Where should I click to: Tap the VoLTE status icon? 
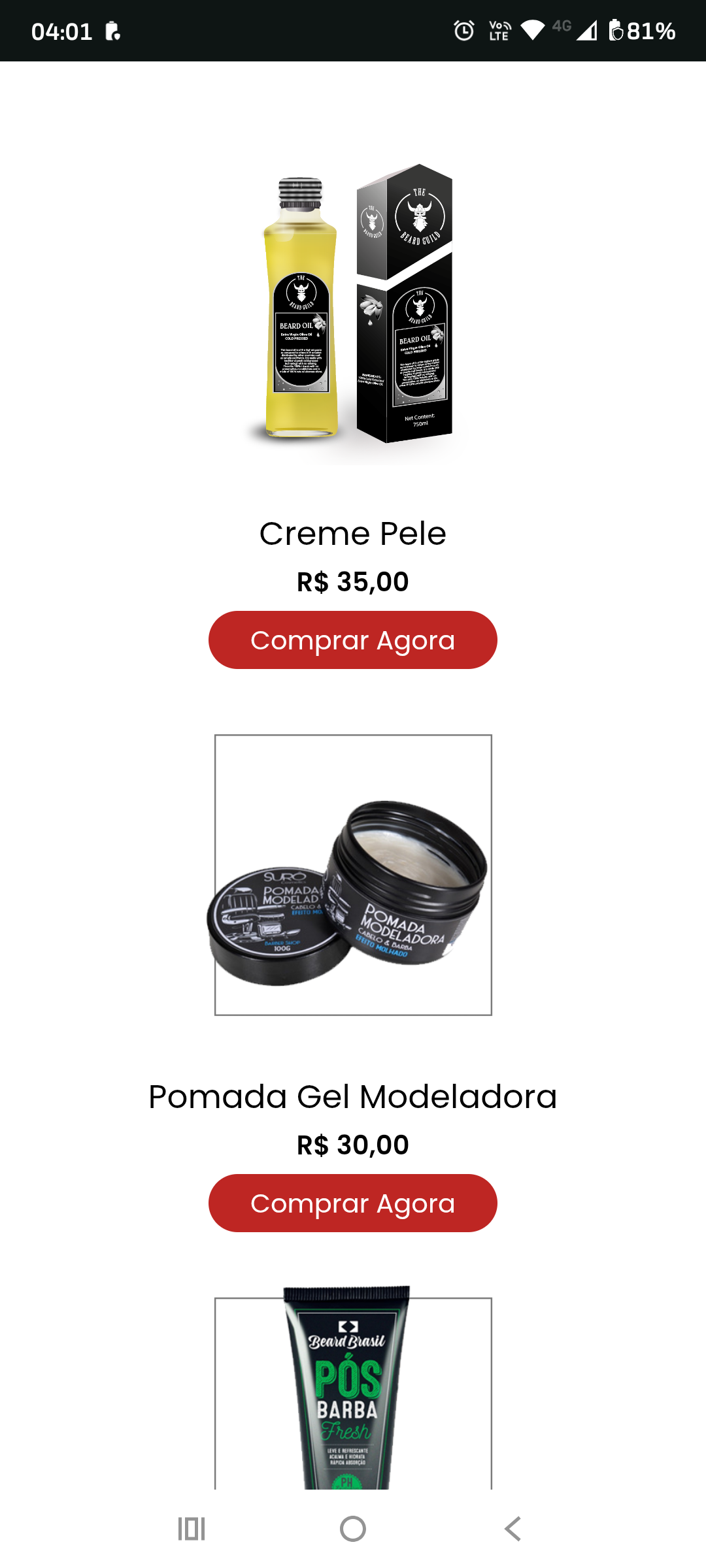click(x=498, y=31)
